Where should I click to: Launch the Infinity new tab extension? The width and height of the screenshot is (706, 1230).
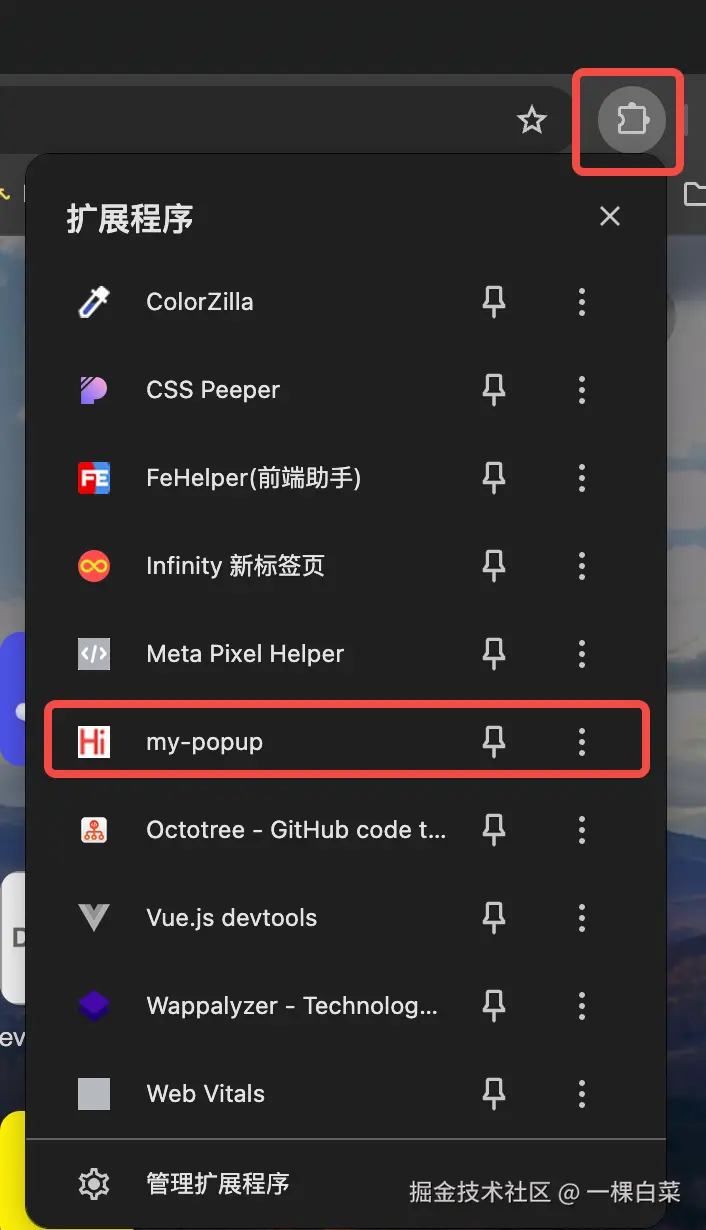coord(235,566)
